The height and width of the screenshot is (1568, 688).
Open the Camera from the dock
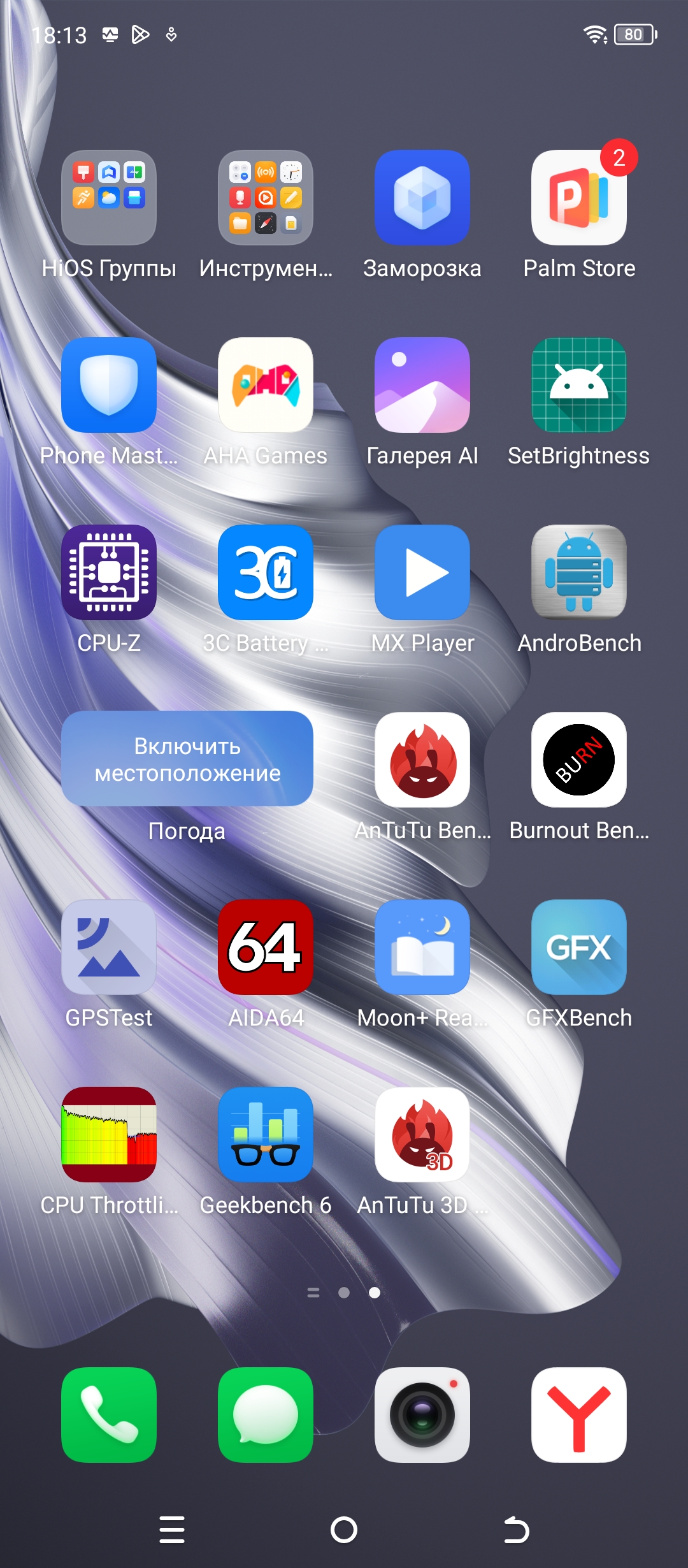coord(422,1415)
